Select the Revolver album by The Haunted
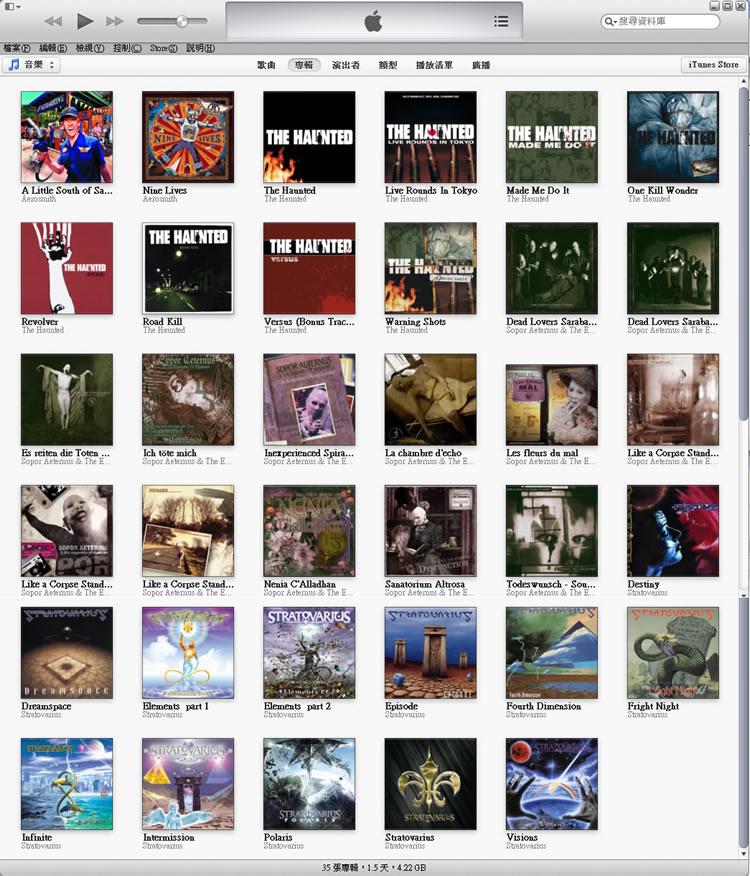Screen dimensions: 750x876 point(67,268)
